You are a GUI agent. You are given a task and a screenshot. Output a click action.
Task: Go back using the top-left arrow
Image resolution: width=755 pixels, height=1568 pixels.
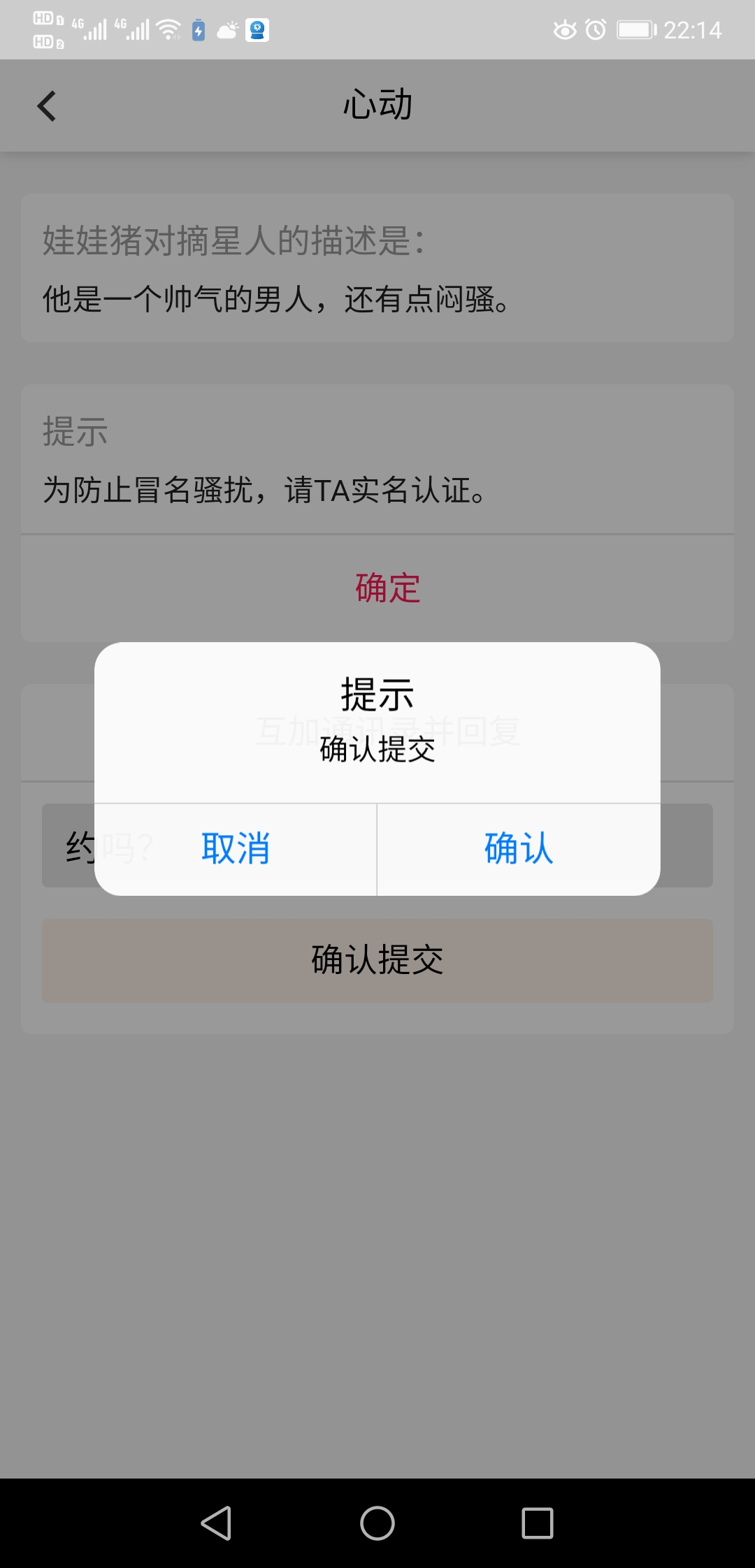point(47,106)
